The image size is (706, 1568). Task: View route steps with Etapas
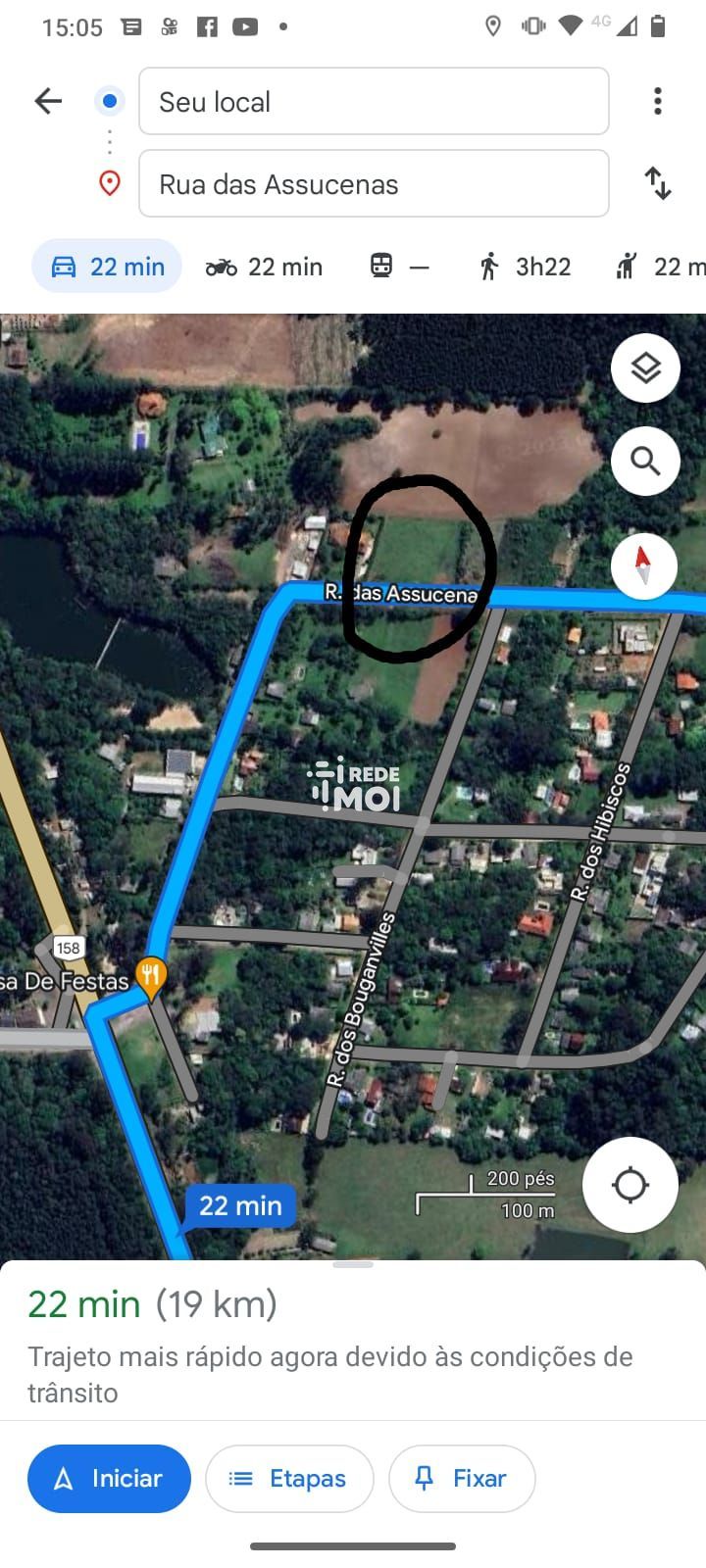click(289, 1478)
